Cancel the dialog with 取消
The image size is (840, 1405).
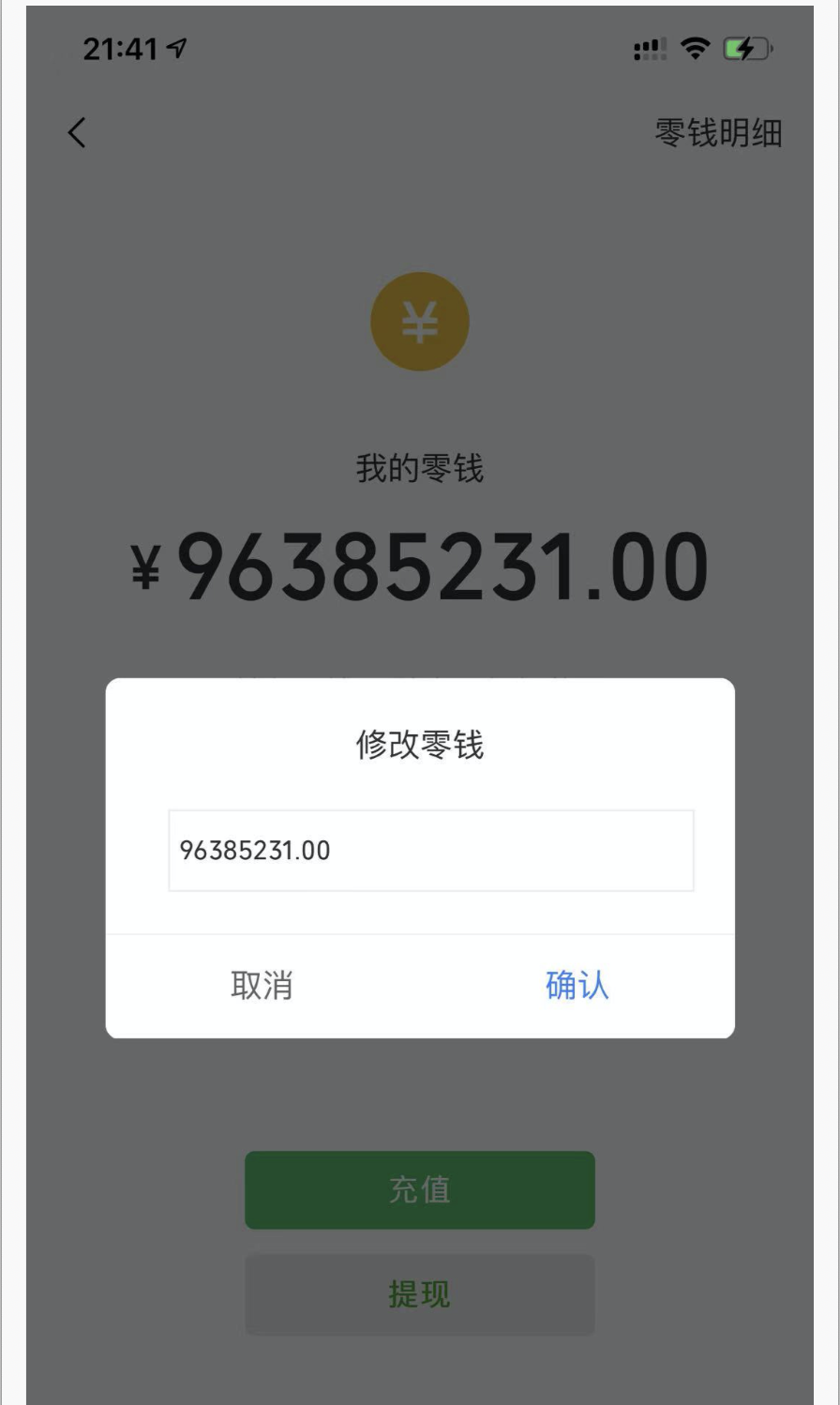262,986
